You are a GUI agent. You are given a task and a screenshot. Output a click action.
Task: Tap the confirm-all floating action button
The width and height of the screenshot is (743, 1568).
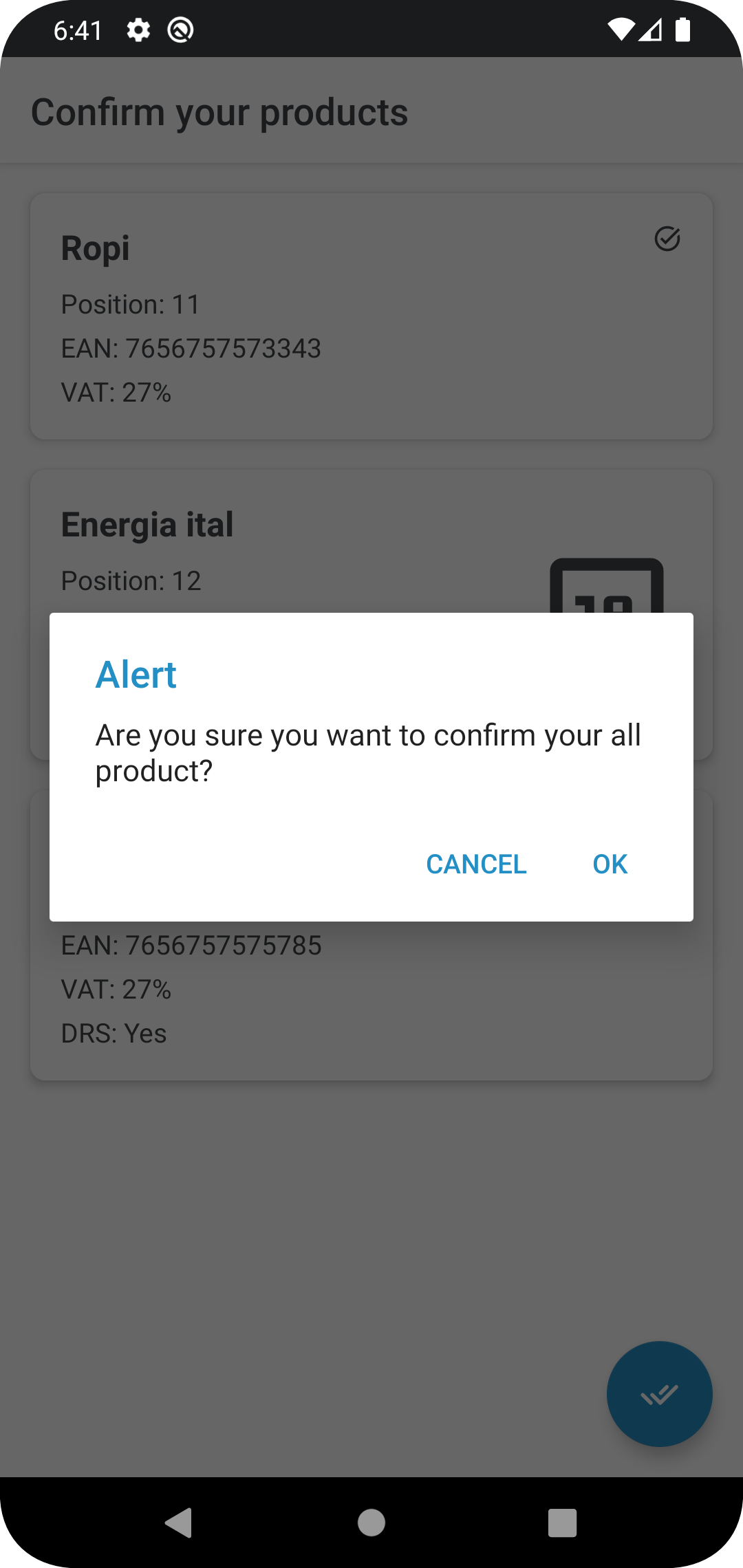[x=659, y=1393]
